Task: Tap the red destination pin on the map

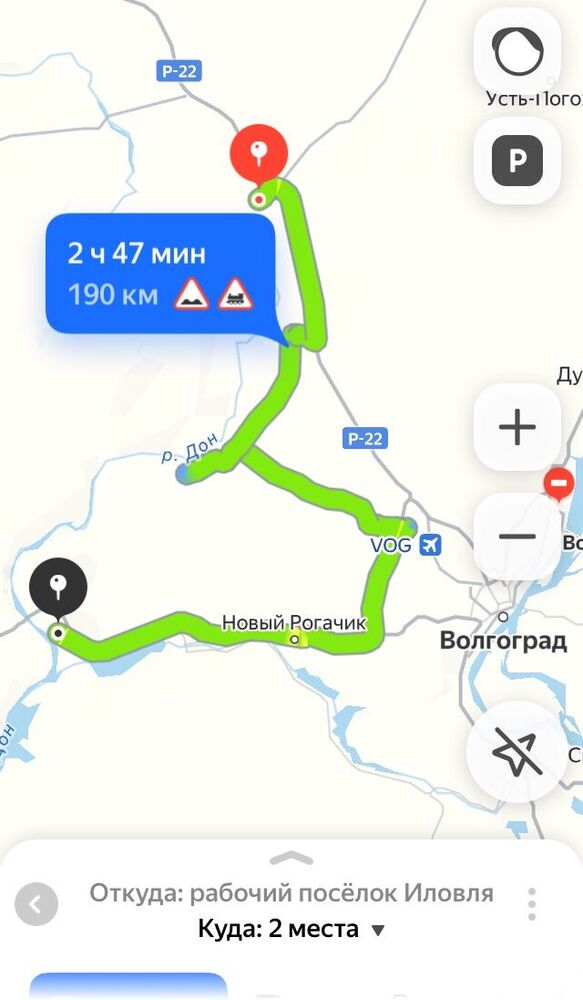Action: [259, 153]
